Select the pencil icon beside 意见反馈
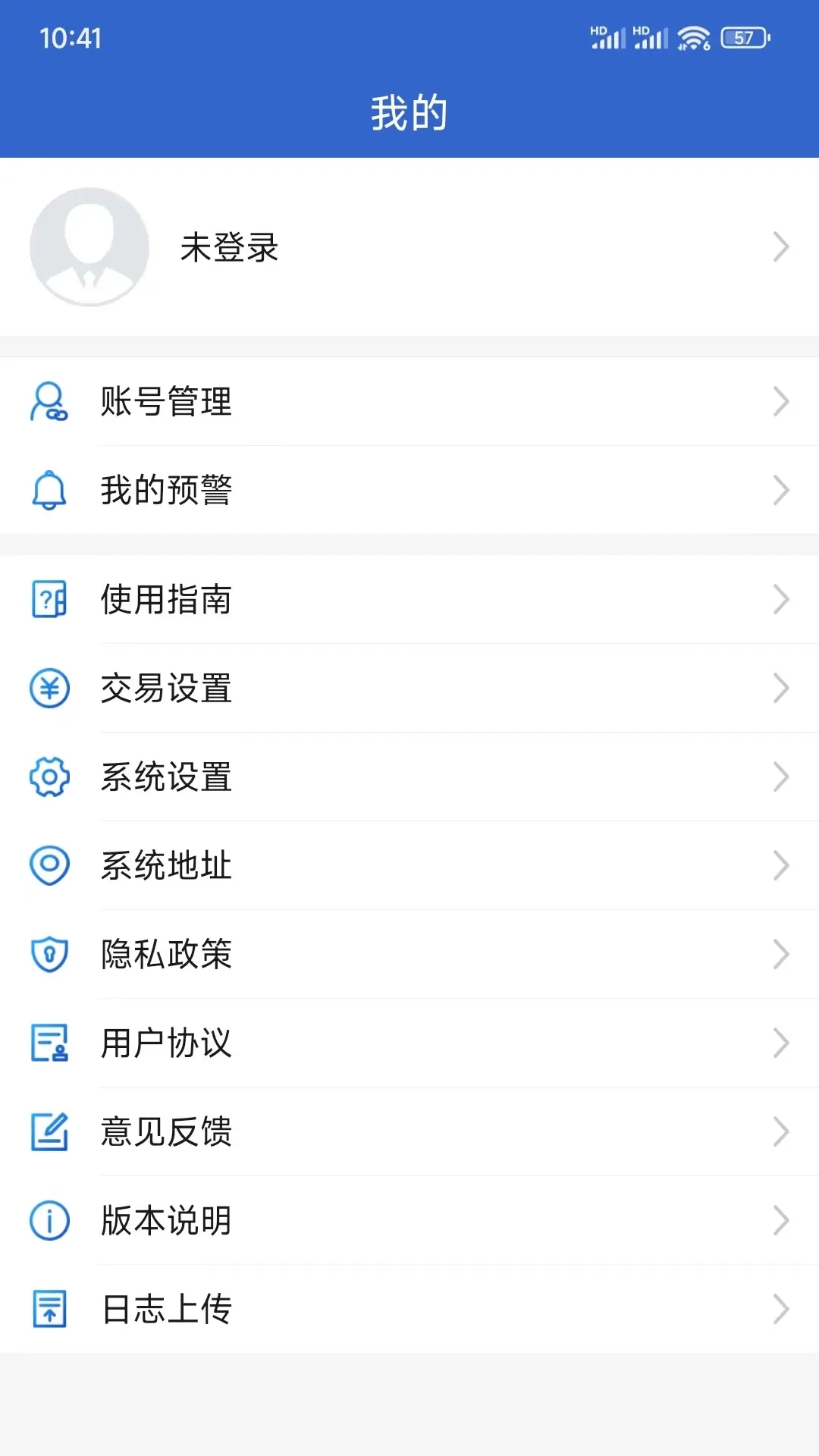Viewport: 819px width, 1456px height. click(49, 1131)
